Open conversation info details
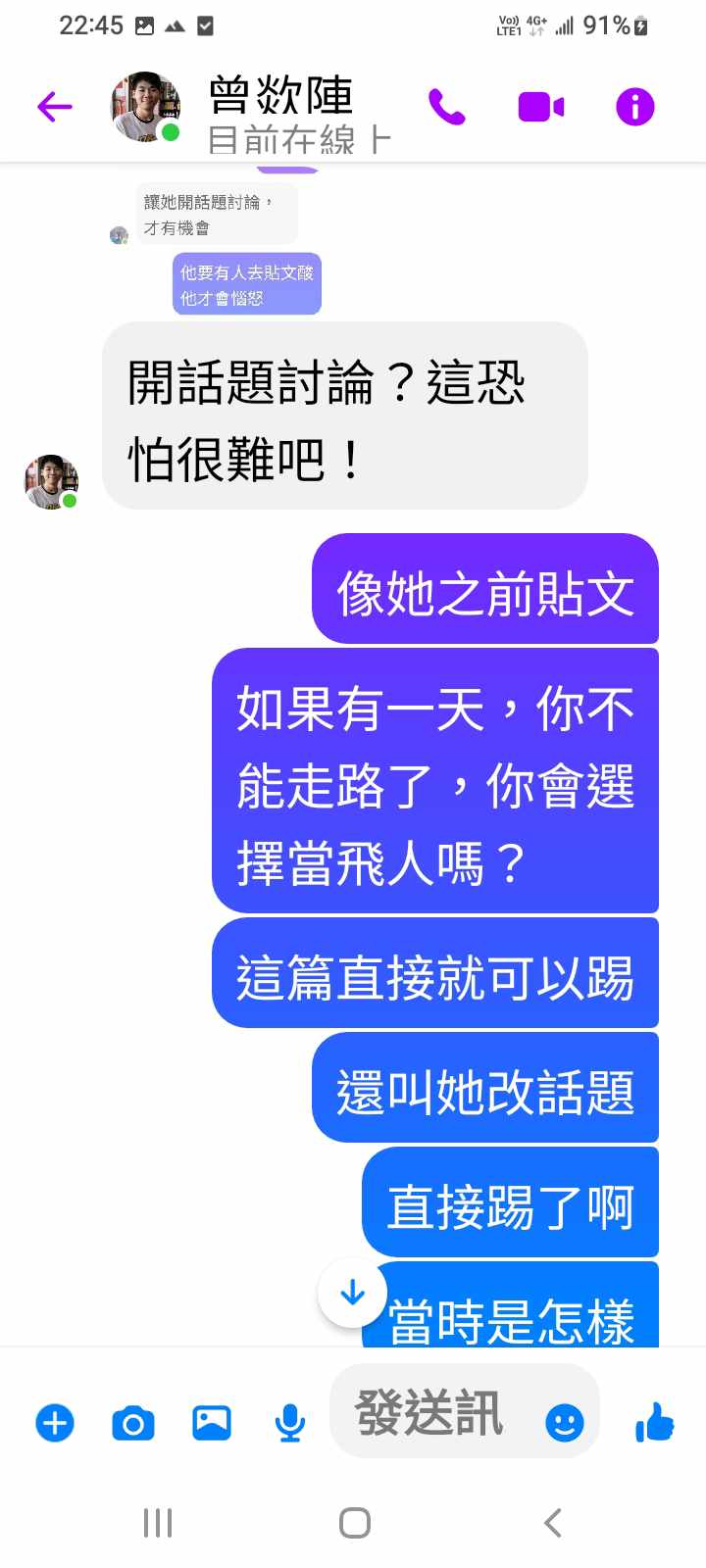Screen dimensions: 706x1568 [634, 107]
